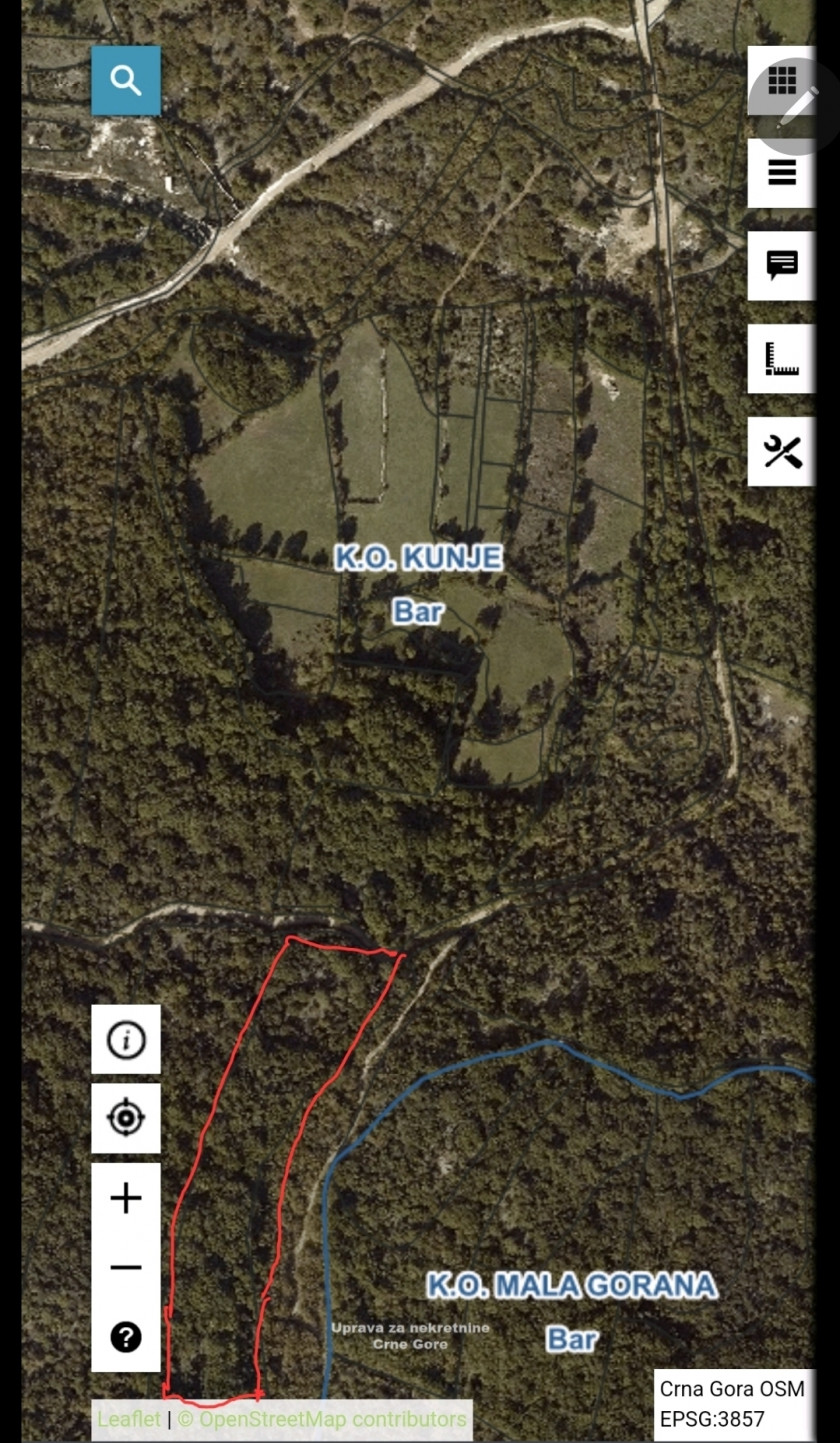This screenshot has height=1443, width=840.
Task: Tap the info identify button
Action: (126, 1040)
